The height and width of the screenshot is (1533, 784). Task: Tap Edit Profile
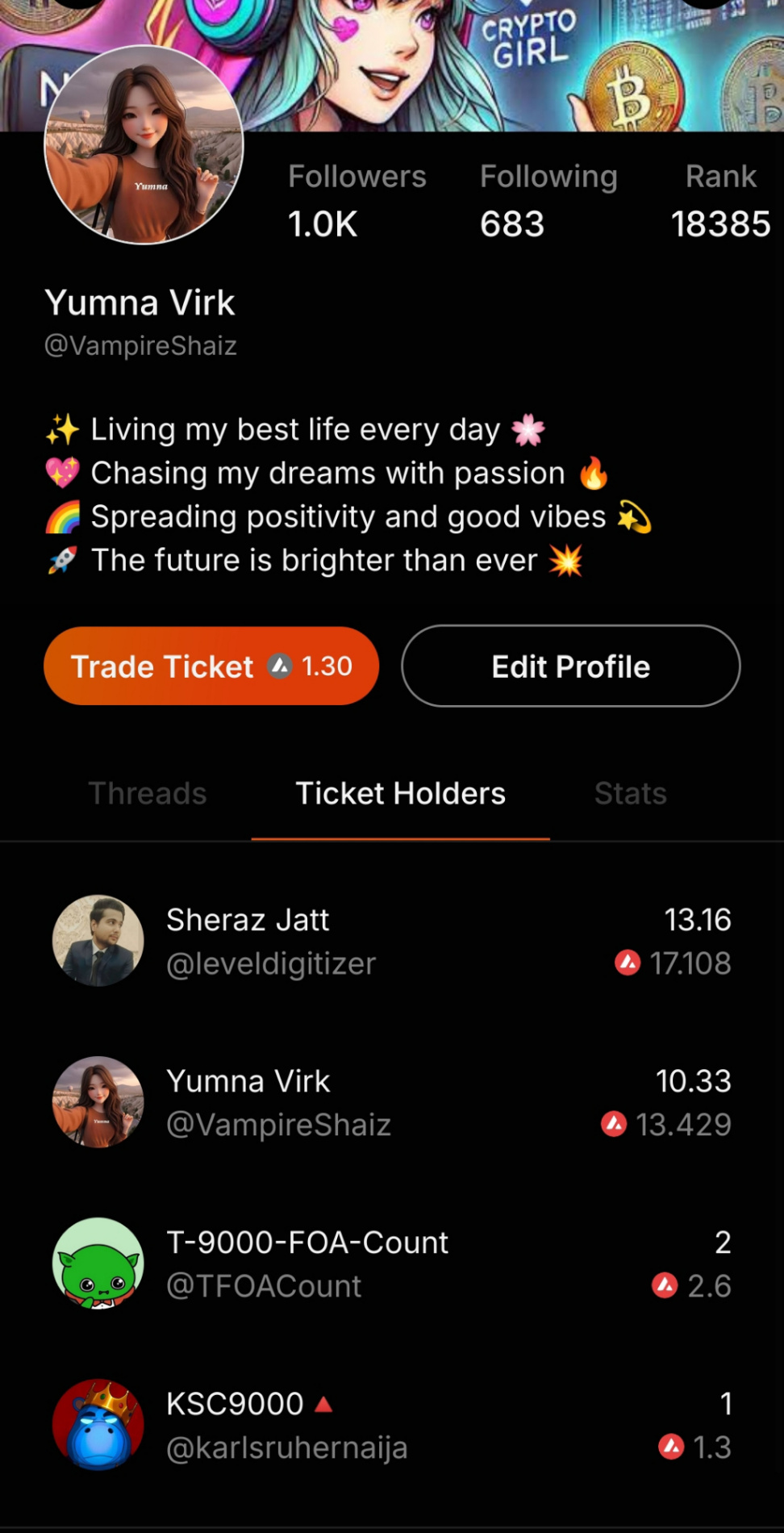[x=570, y=666]
